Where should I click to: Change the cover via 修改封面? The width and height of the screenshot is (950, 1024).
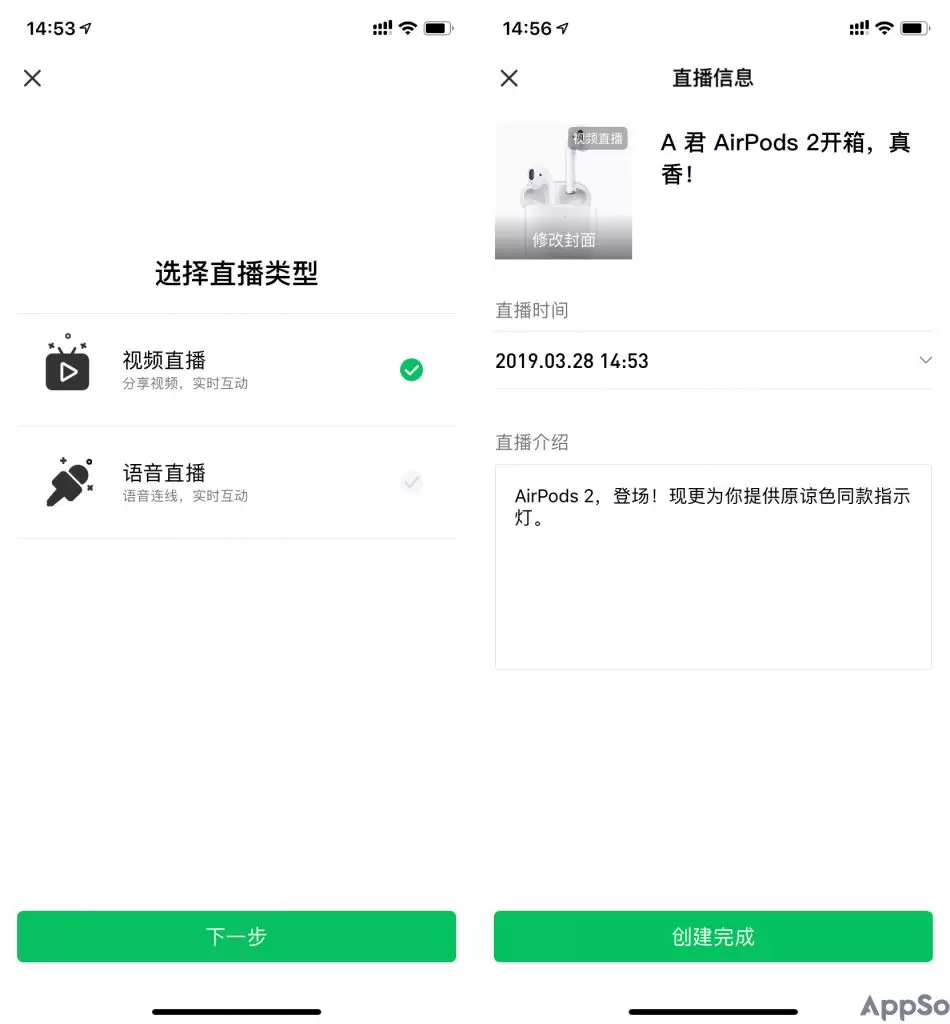click(x=563, y=240)
